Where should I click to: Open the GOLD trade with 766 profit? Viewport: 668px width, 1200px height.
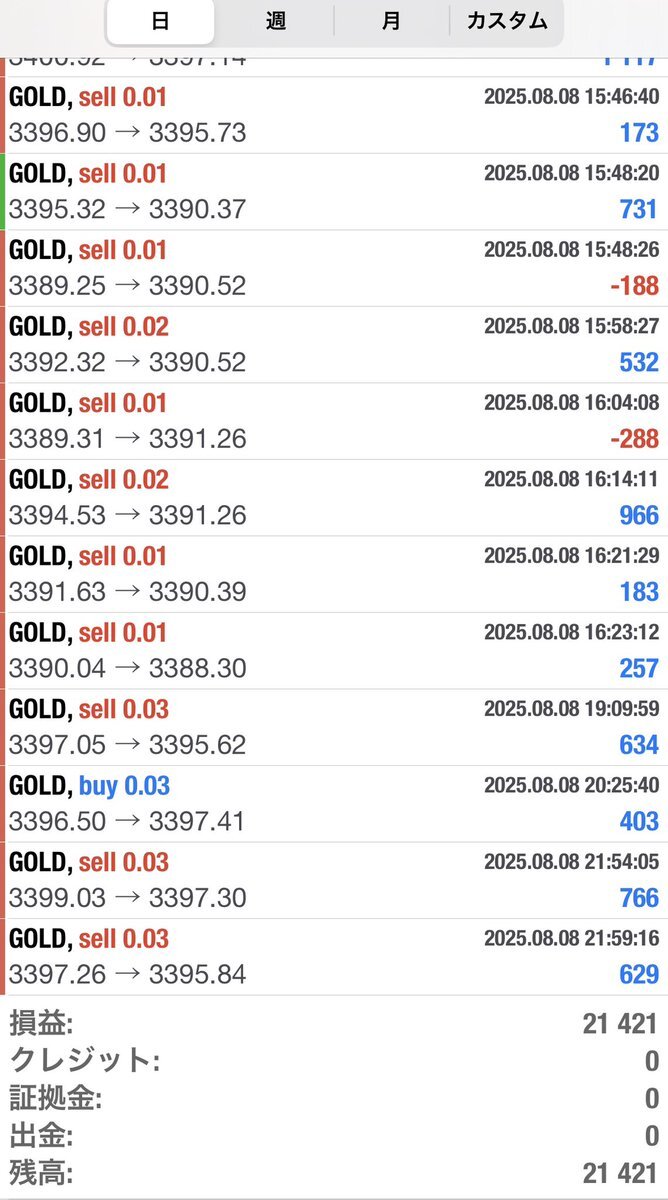[x=334, y=880]
